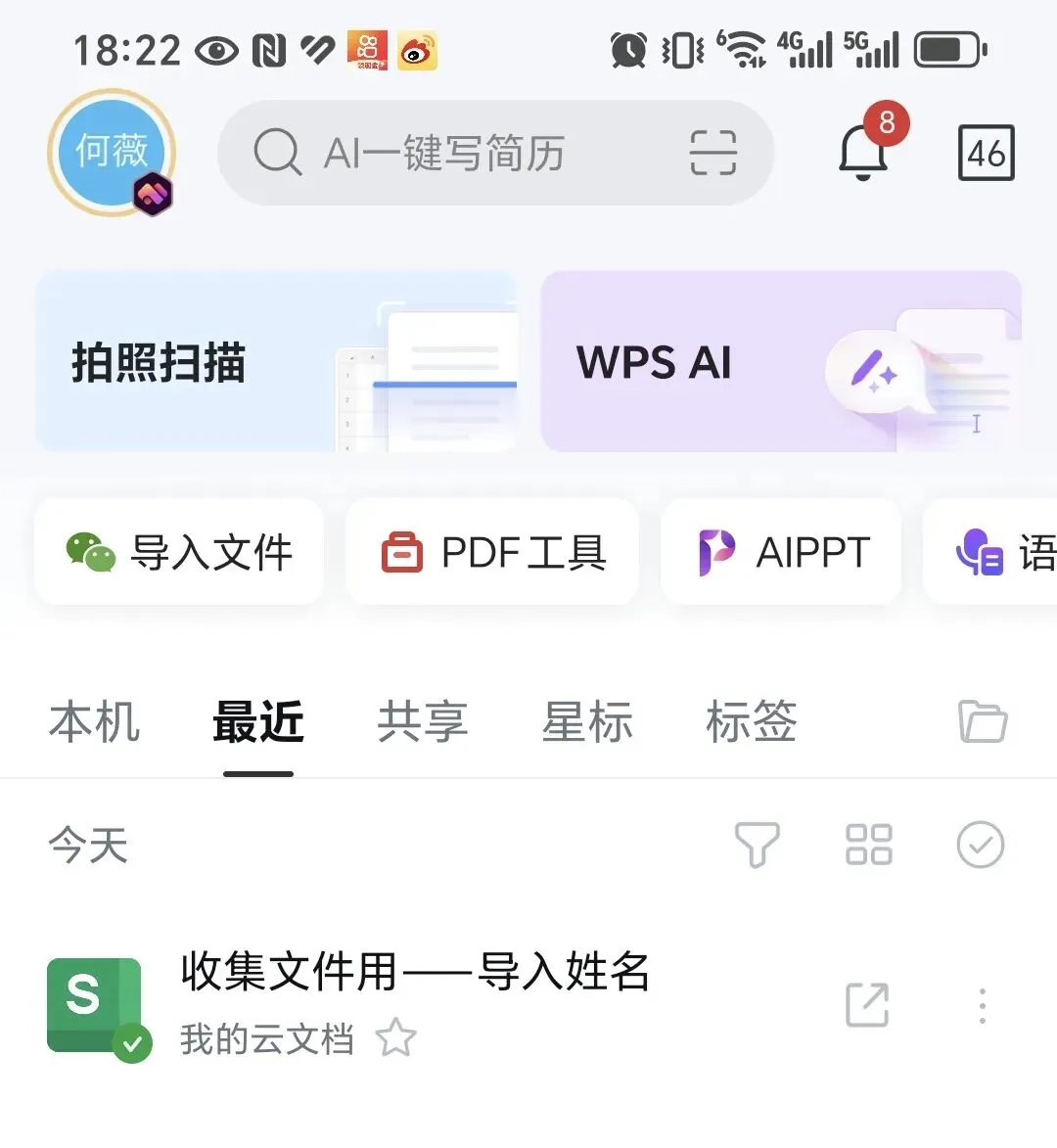Switch to grid view layout
Screen dimensions: 1057x1148
[x=869, y=845]
